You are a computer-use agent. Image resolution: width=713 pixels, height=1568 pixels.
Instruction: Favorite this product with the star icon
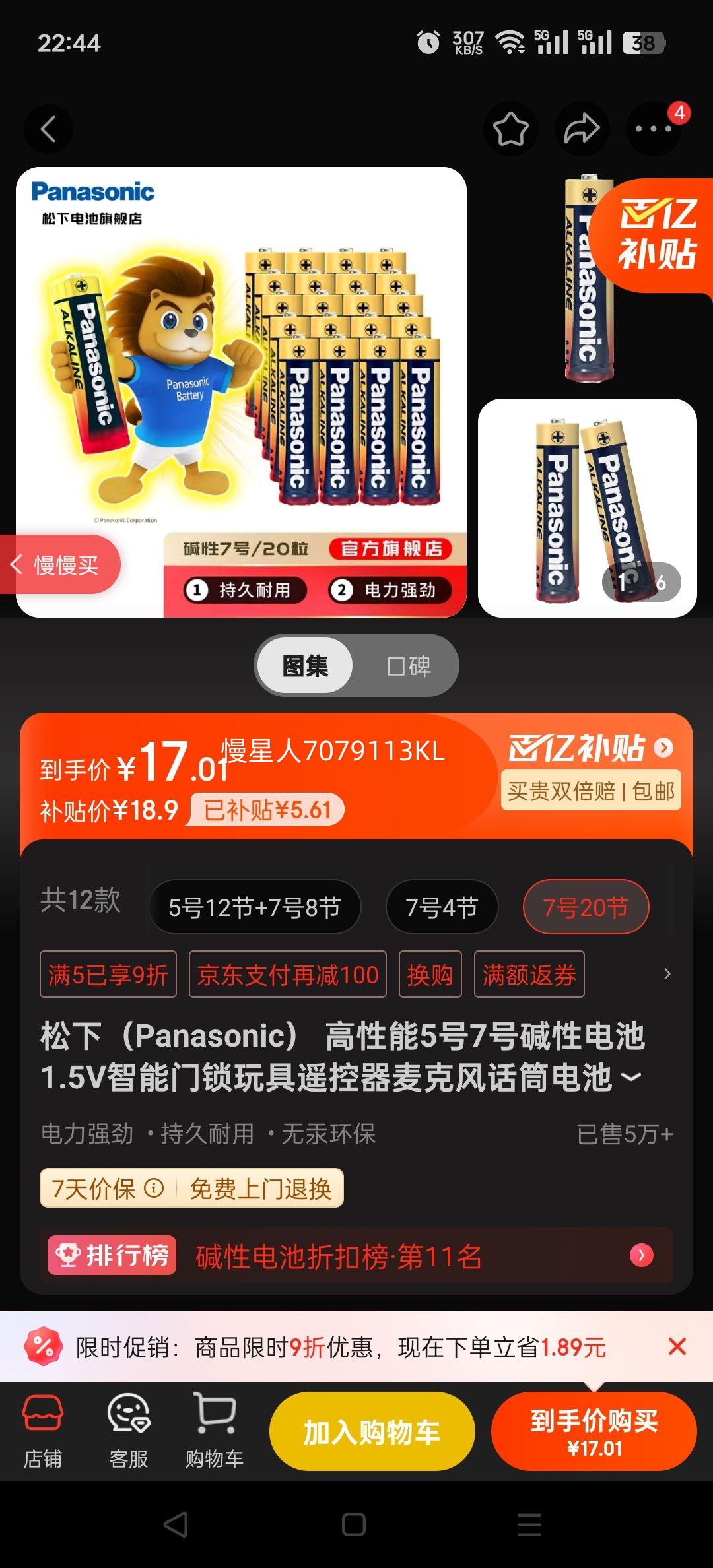(x=510, y=129)
